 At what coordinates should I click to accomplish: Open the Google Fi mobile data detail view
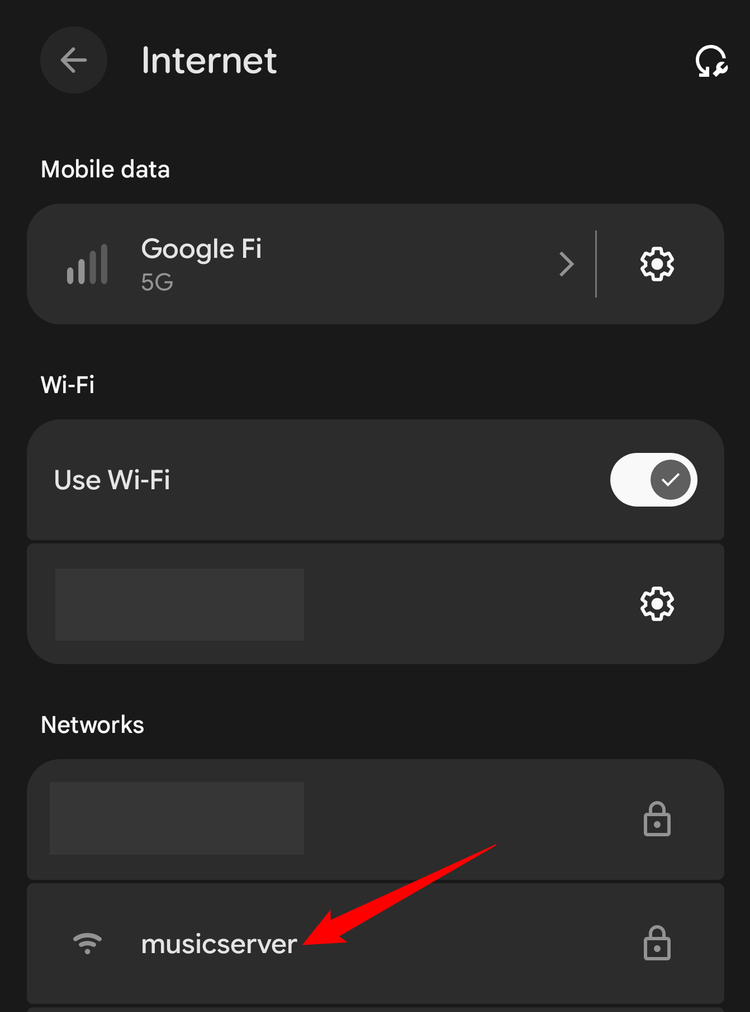pyautogui.click(x=567, y=264)
